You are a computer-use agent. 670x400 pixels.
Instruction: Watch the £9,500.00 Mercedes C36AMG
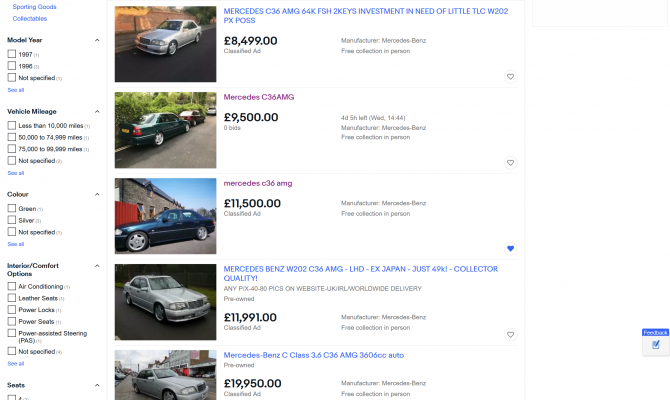[x=510, y=163]
